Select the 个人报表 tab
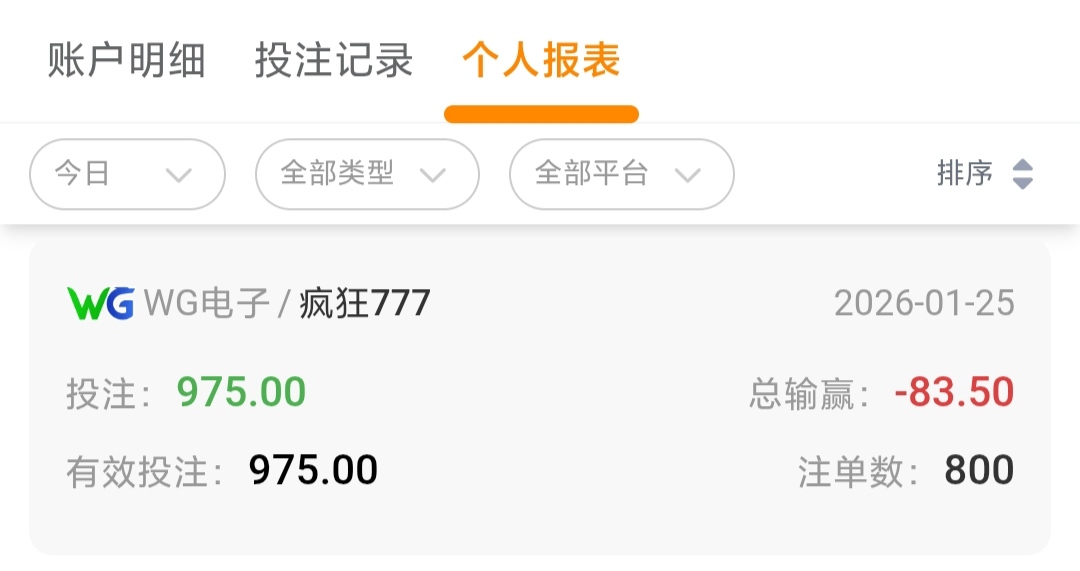This screenshot has width=1080, height=571. coord(541,61)
